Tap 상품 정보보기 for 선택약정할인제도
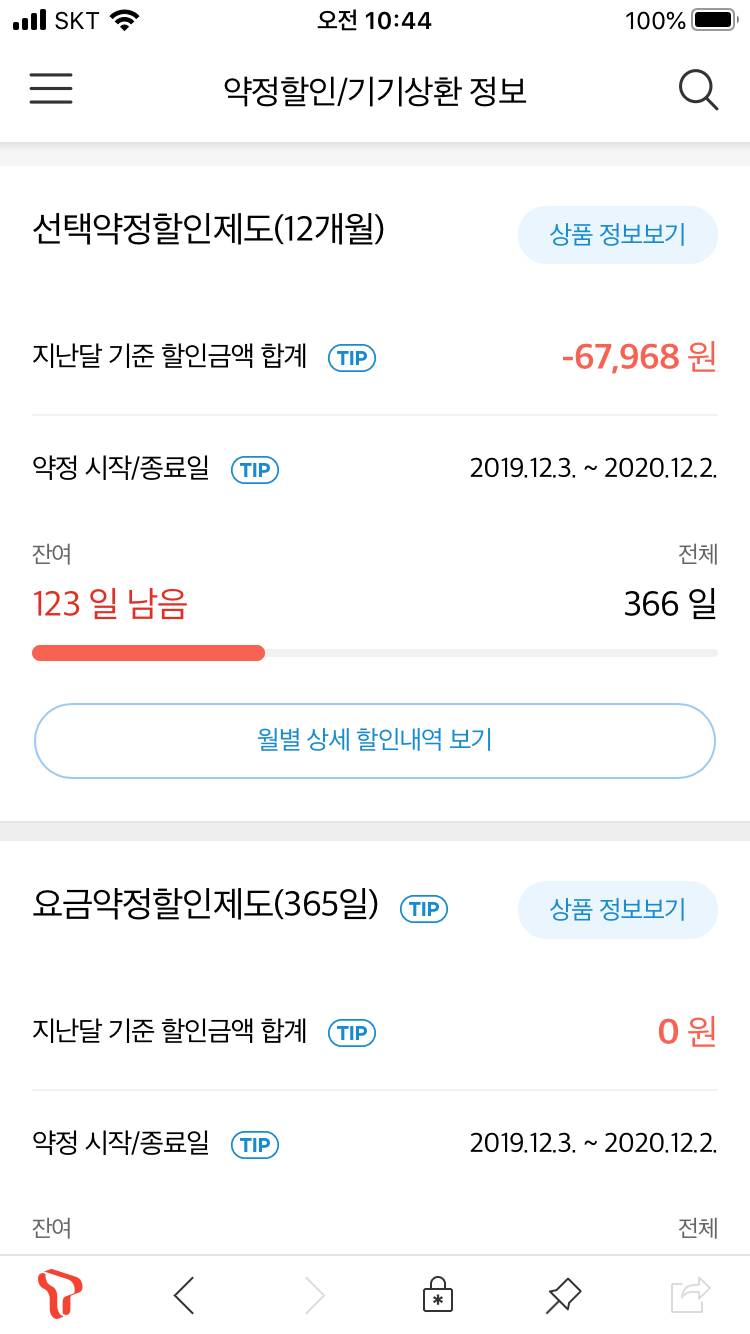 click(617, 233)
